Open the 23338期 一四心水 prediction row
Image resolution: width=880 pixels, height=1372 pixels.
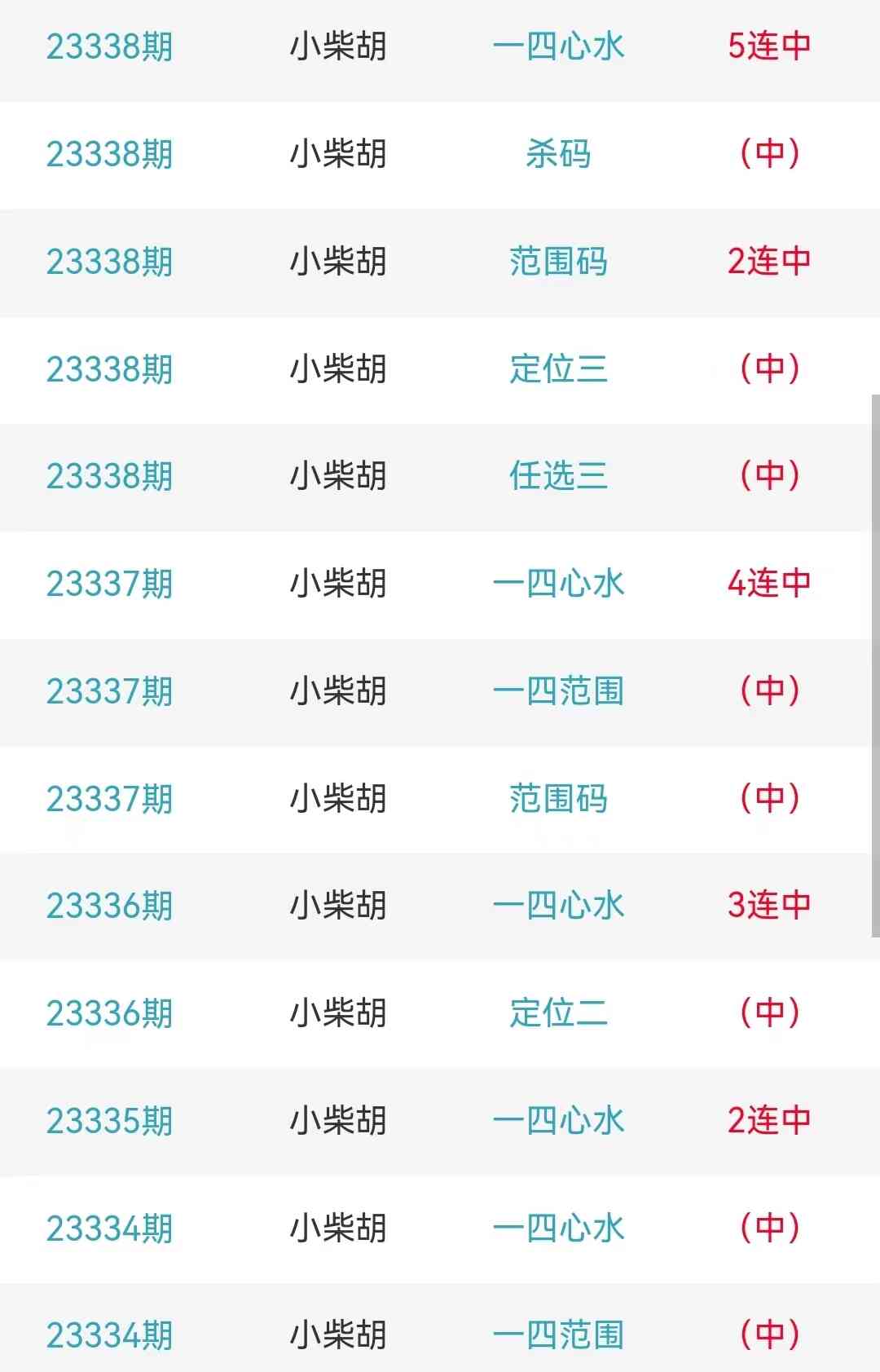558,46
